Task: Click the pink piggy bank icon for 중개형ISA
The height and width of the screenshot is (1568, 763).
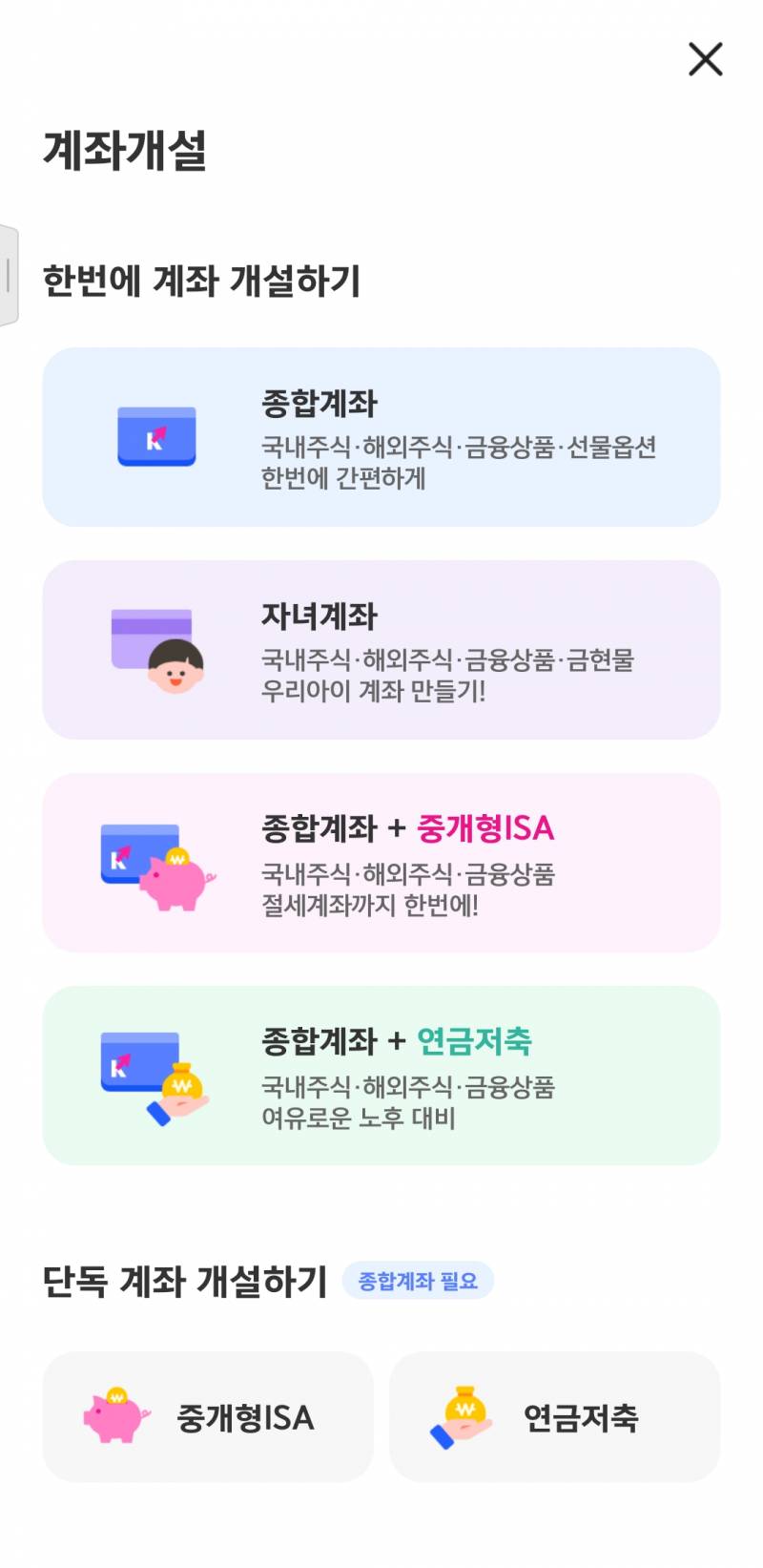Action: click(x=170, y=886)
